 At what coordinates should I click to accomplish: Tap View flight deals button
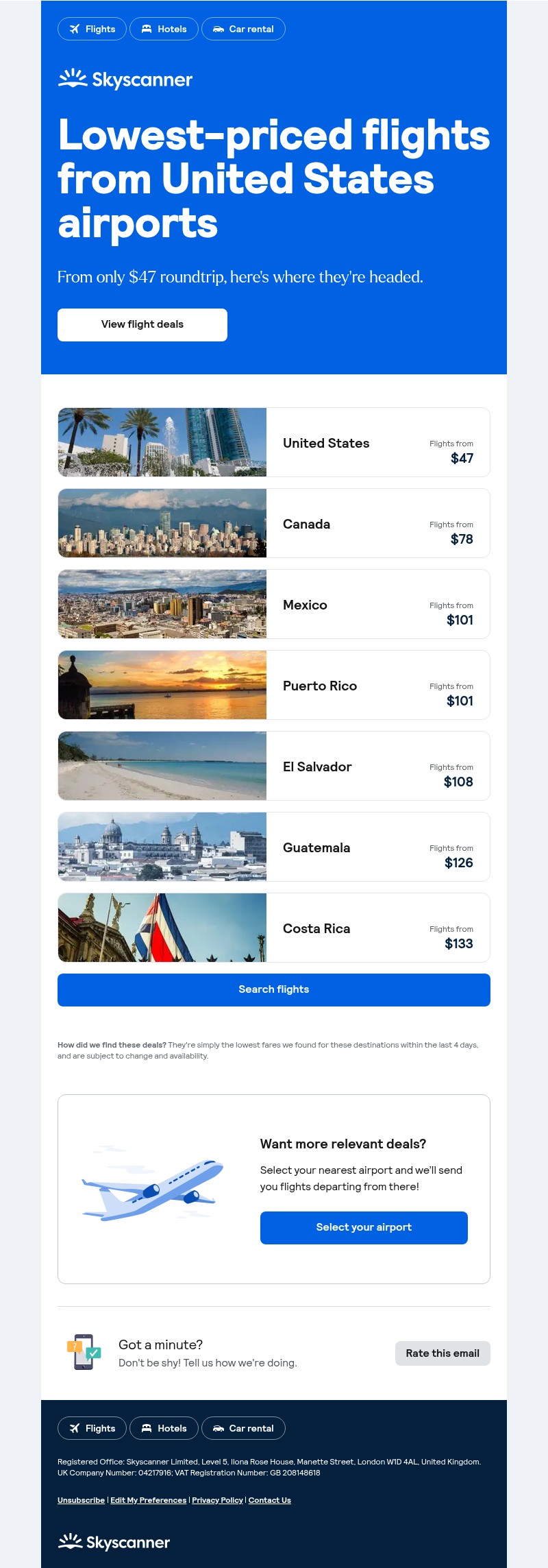[x=142, y=324]
